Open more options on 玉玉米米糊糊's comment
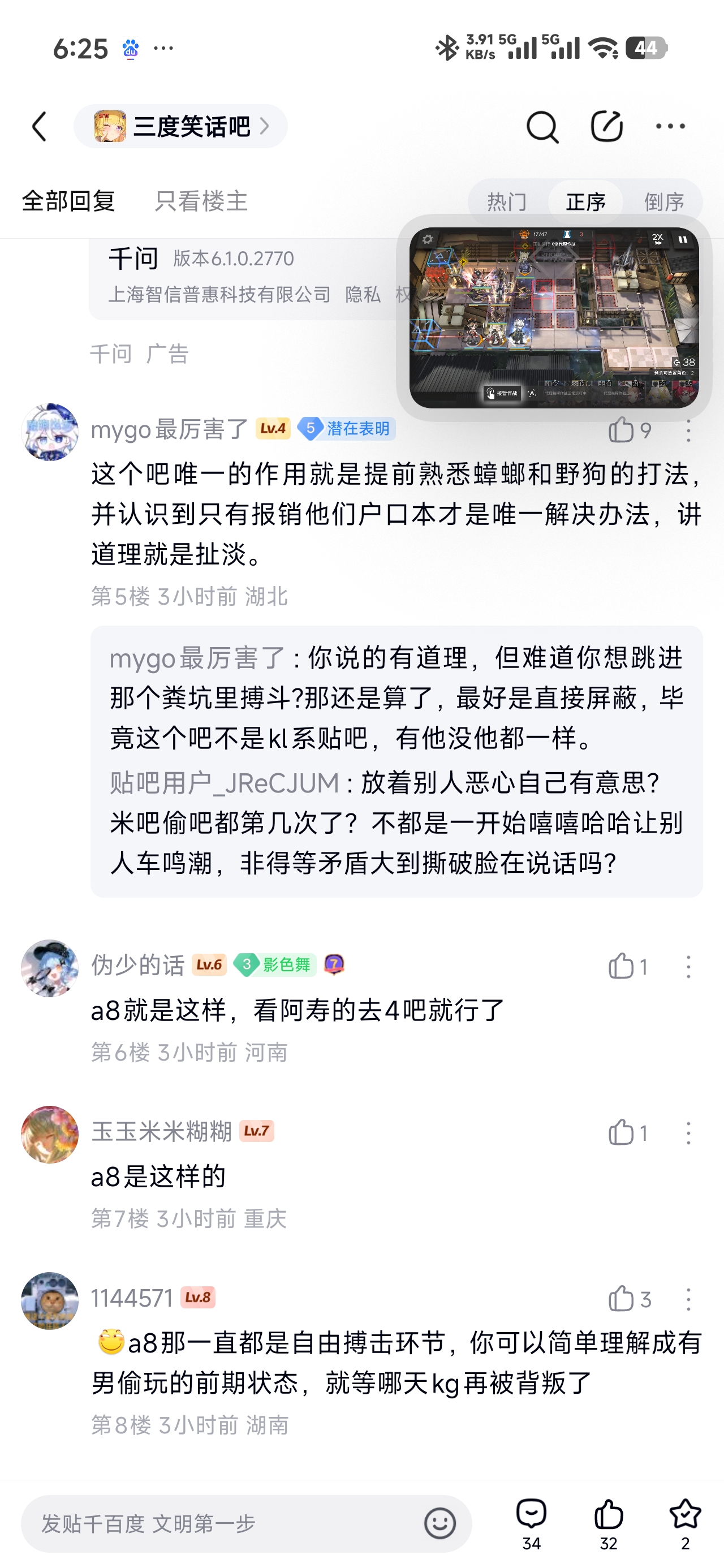724x1568 pixels. [x=689, y=1133]
